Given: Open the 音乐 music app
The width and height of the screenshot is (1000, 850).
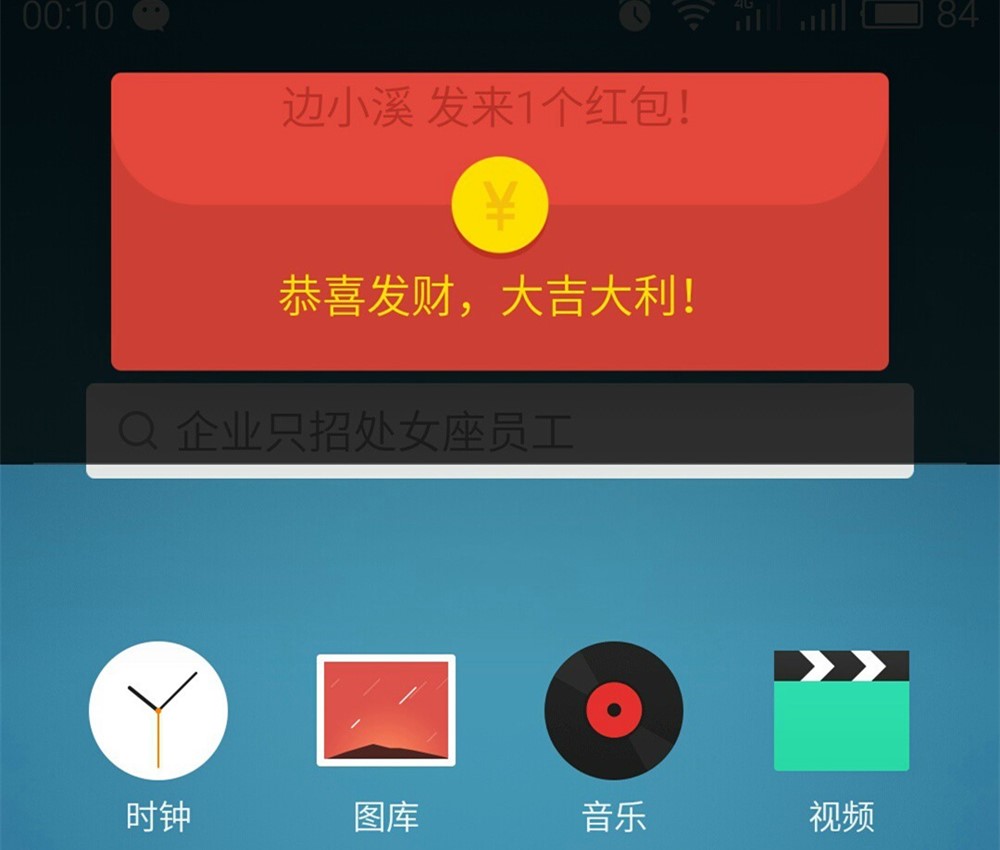Looking at the screenshot, I should (614, 711).
